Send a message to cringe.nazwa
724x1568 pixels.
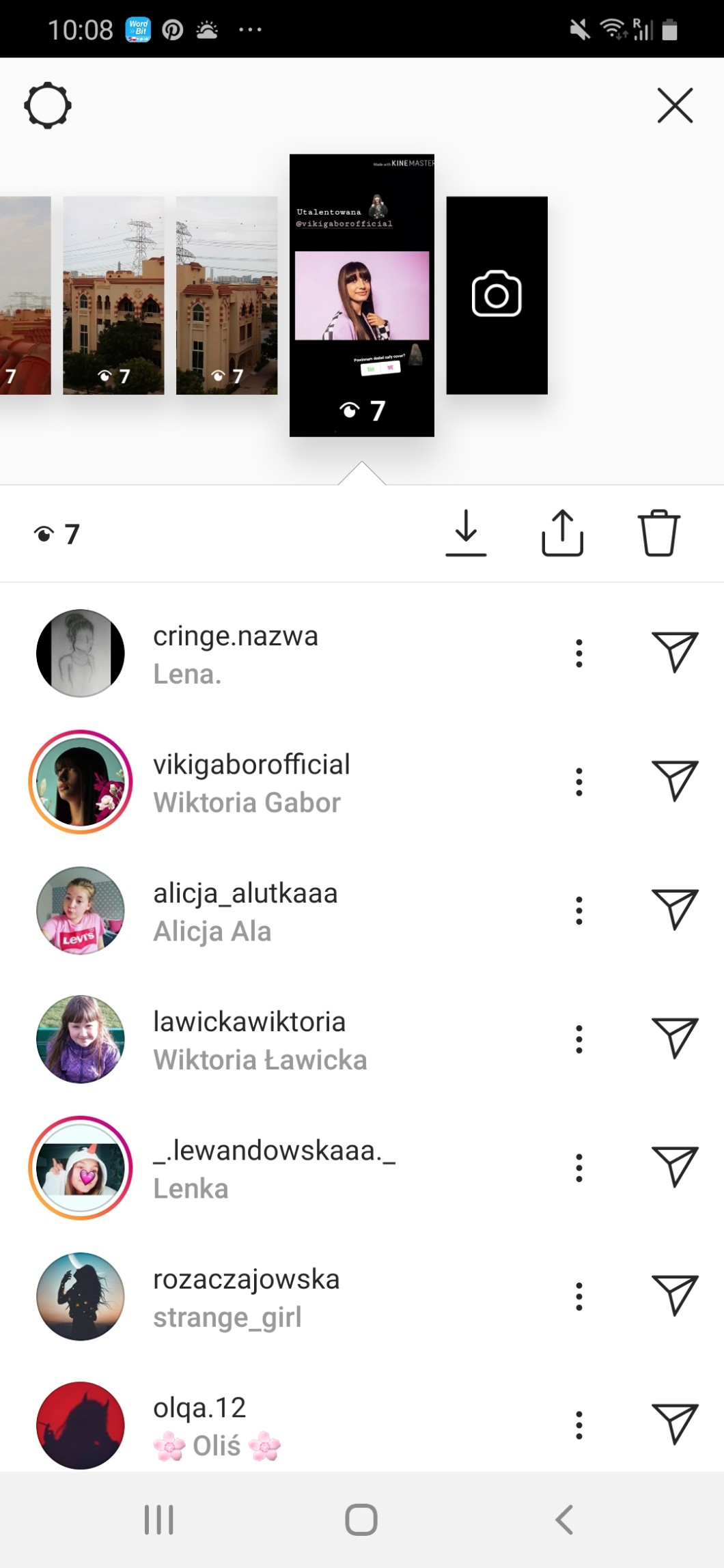(675, 653)
